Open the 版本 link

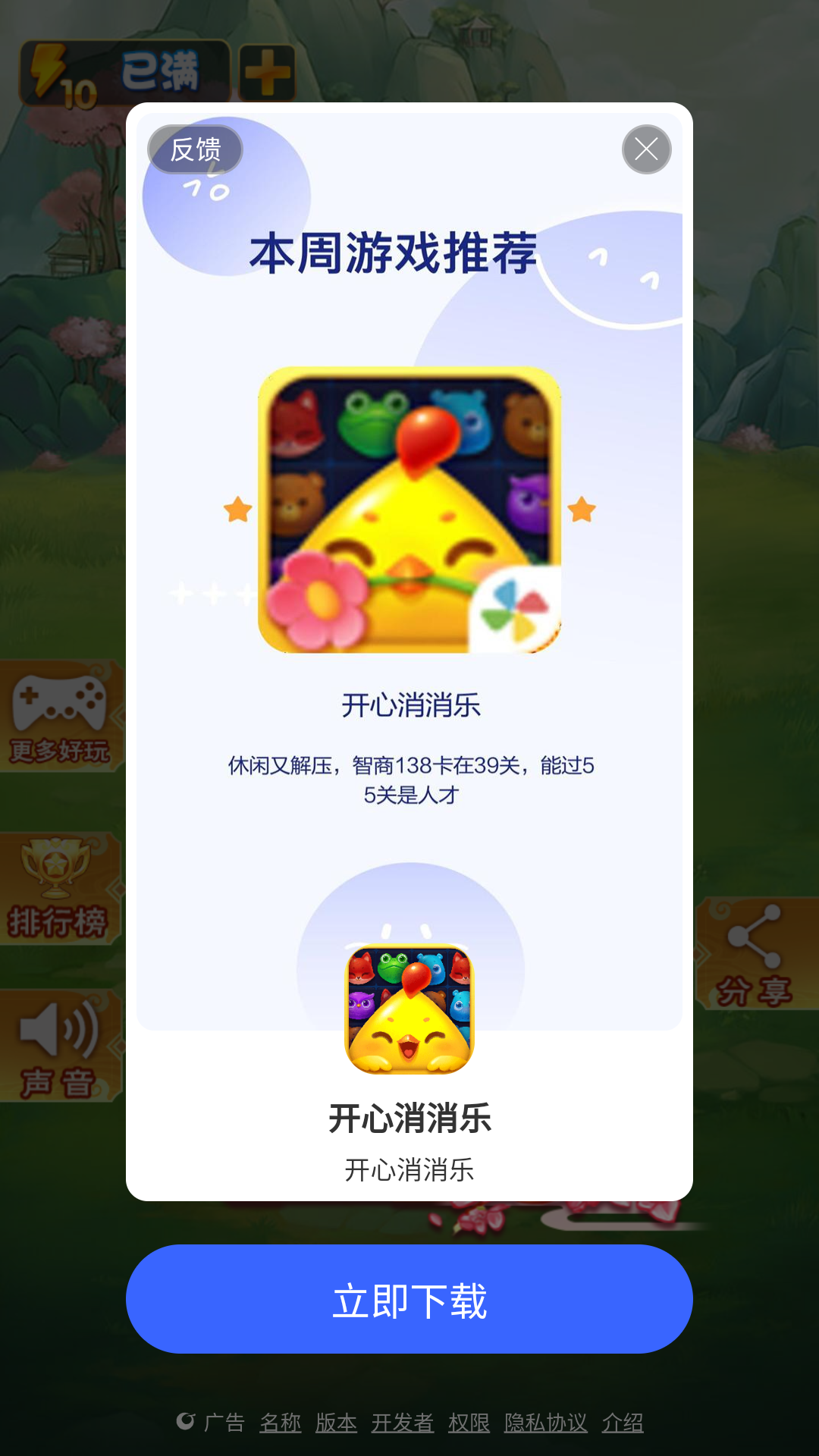(x=336, y=1423)
